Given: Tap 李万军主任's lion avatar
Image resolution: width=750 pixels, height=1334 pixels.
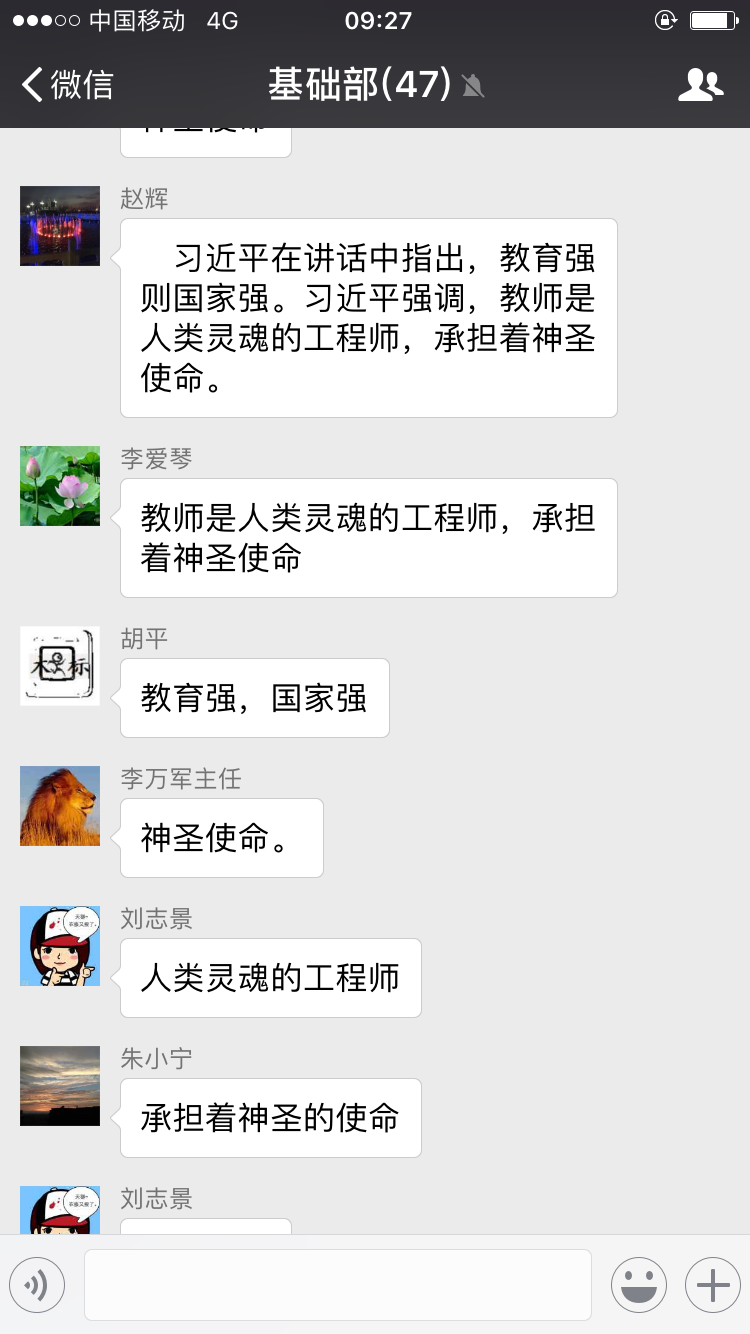Looking at the screenshot, I should (x=60, y=806).
